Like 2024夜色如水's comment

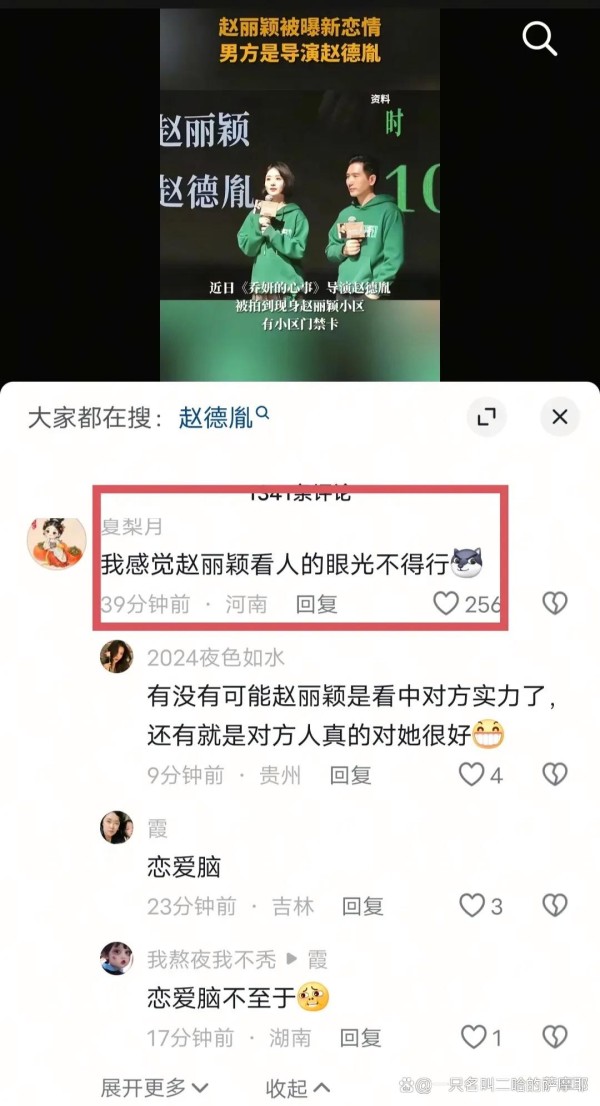tap(472, 774)
